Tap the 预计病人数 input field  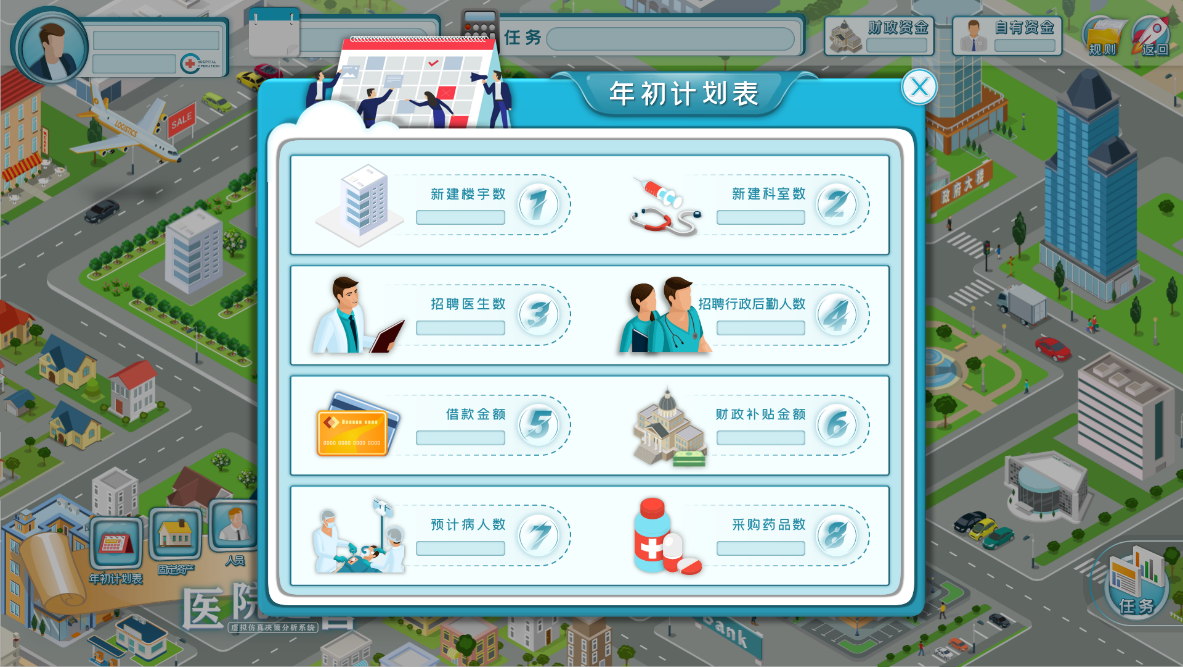point(460,548)
